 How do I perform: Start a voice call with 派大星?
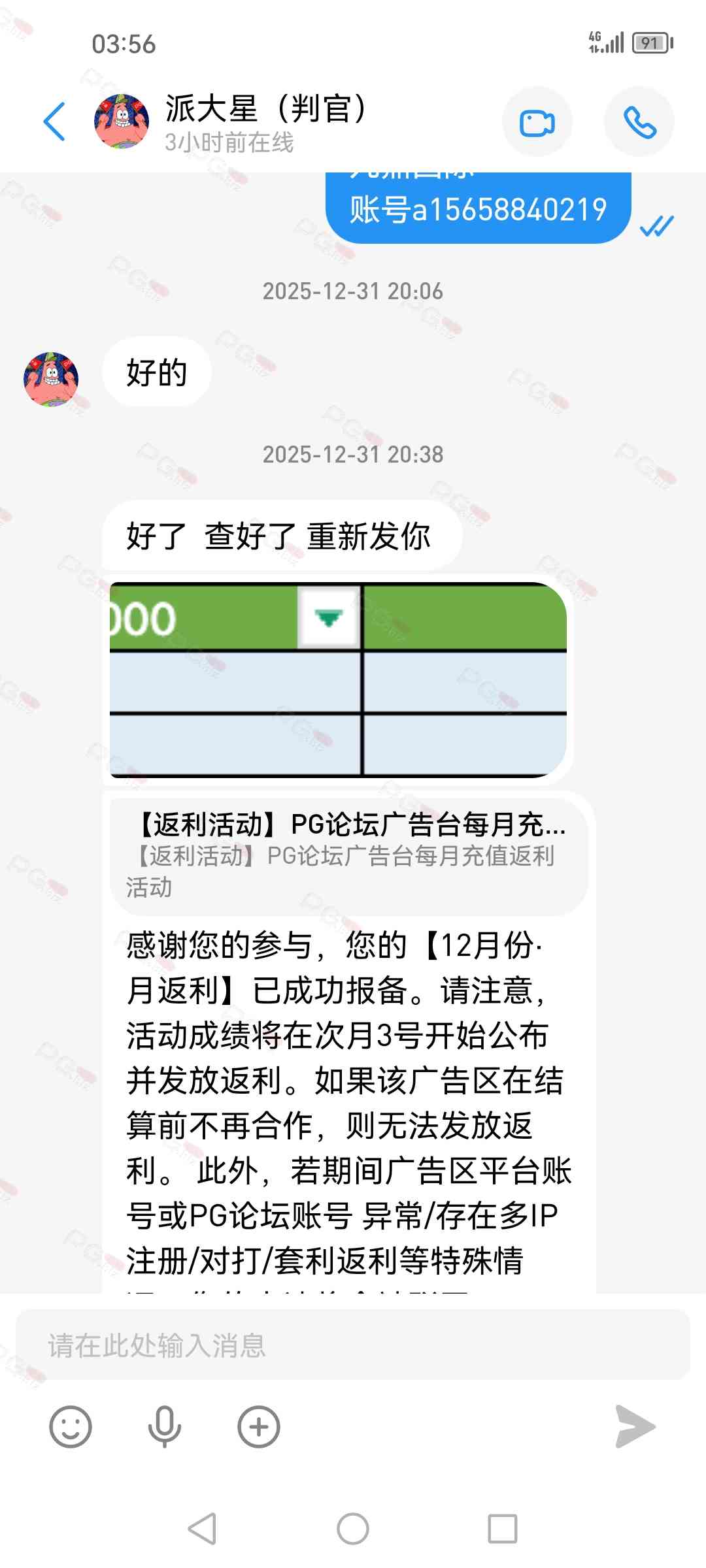pos(639,122)
